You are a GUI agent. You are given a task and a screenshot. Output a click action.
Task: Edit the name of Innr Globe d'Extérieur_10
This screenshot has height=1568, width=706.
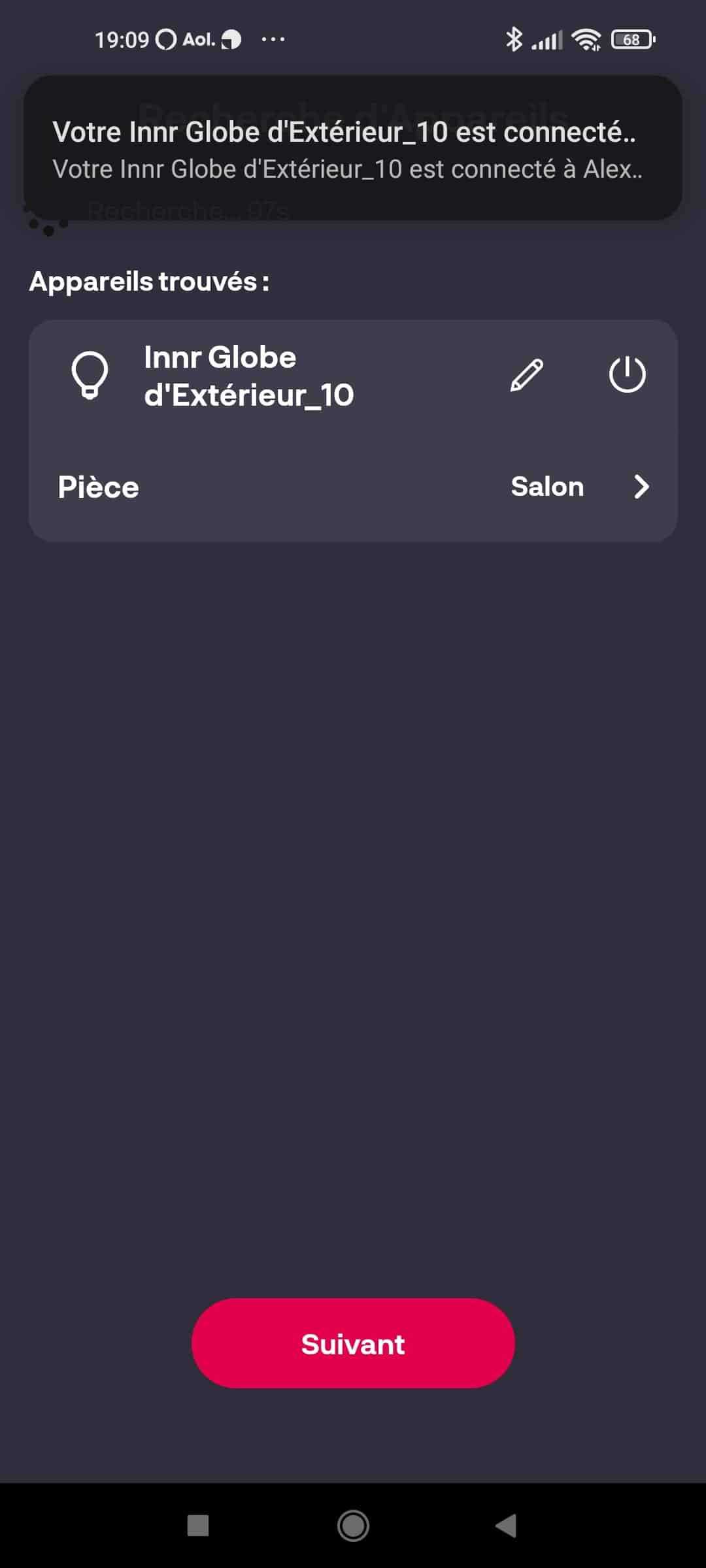(526, 375)
